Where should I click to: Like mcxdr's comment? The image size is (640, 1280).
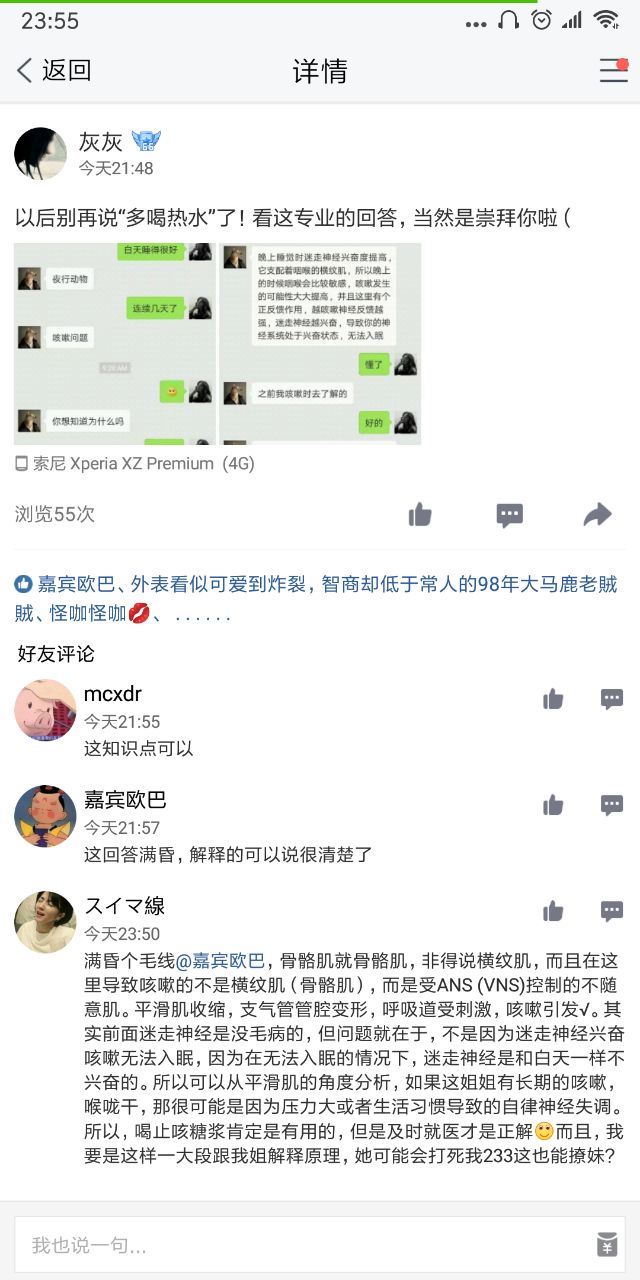[x=553, y=699]
